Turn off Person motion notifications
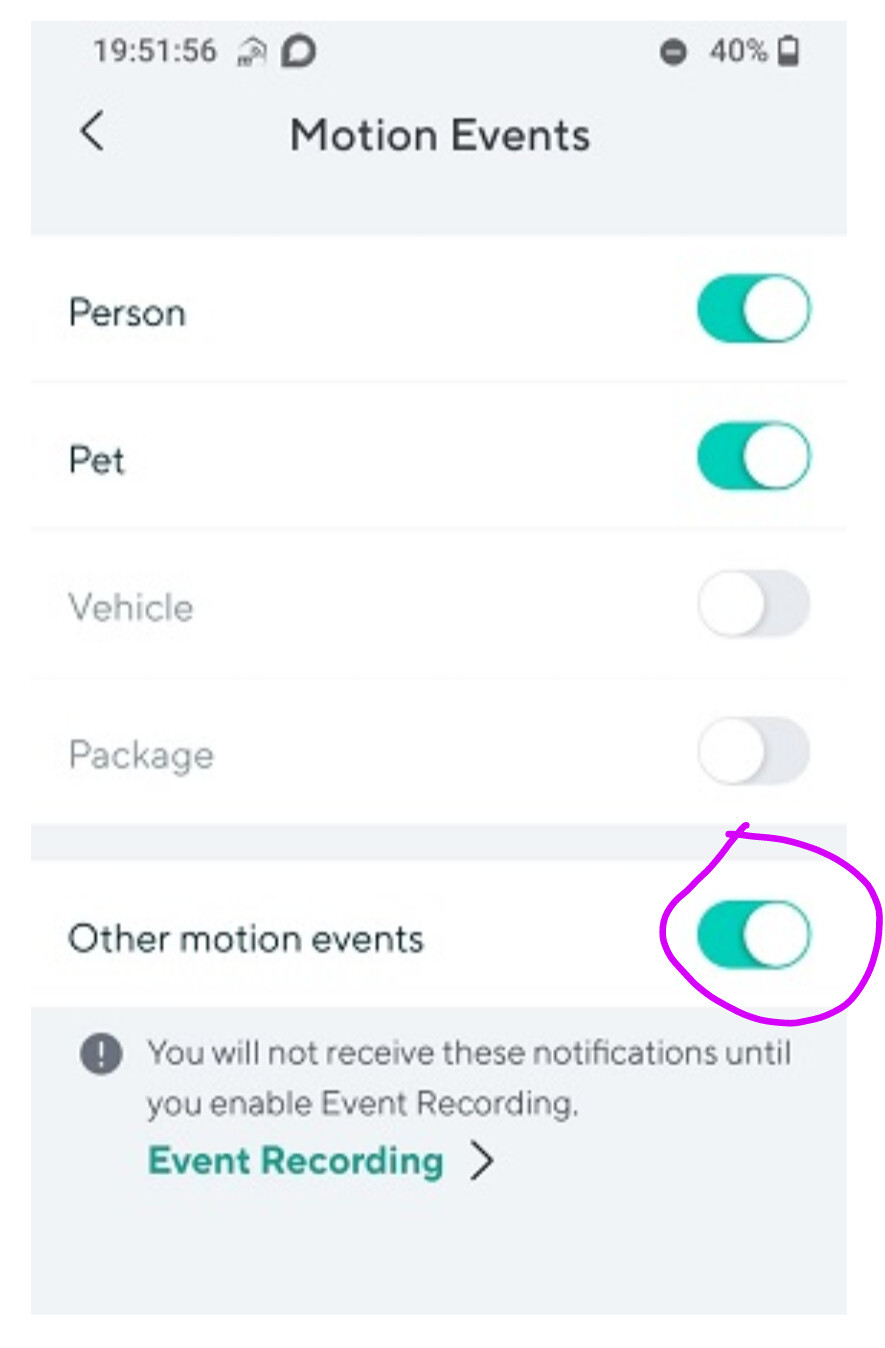Screen dimensions: 885x1348 tap(752, 309)
